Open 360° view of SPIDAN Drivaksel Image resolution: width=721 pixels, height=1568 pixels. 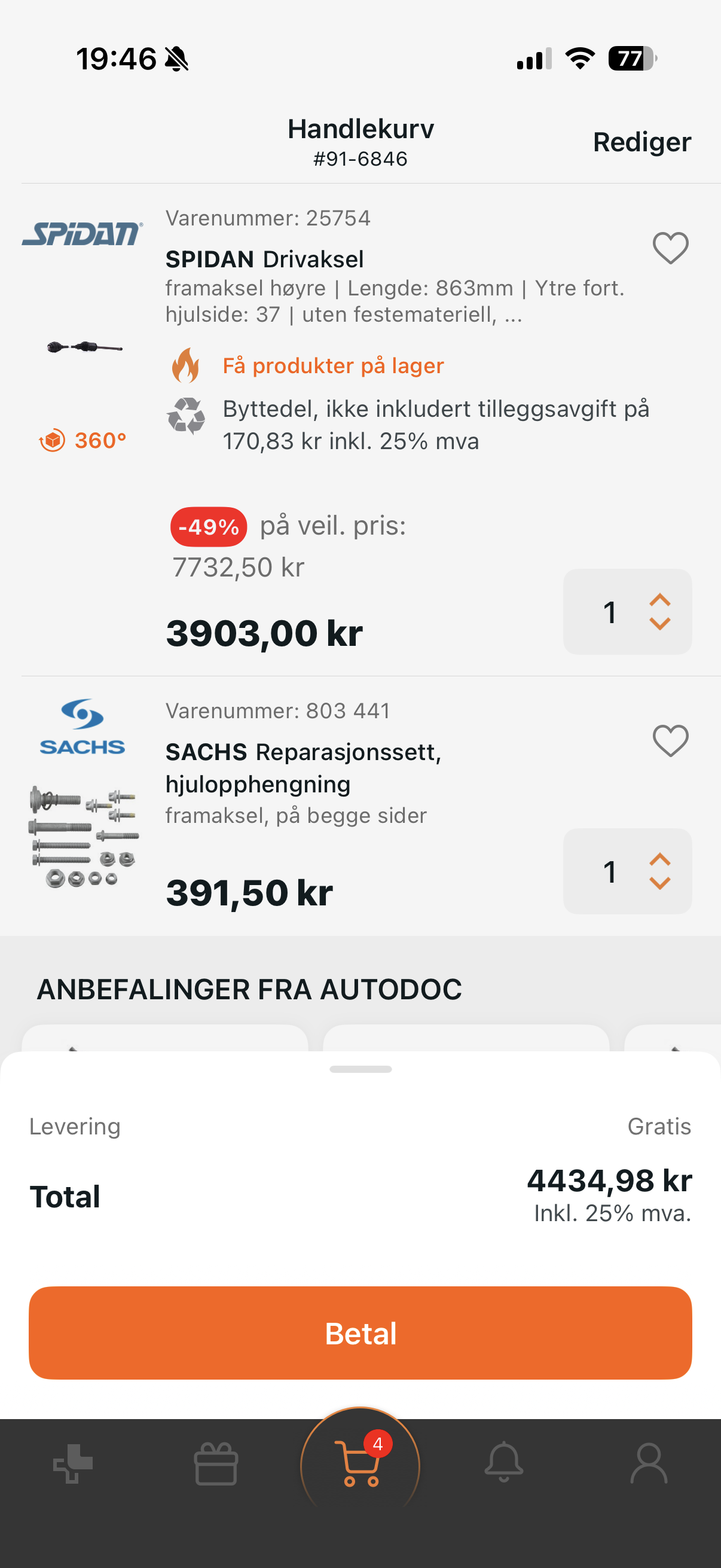click(x=83, y=440)
